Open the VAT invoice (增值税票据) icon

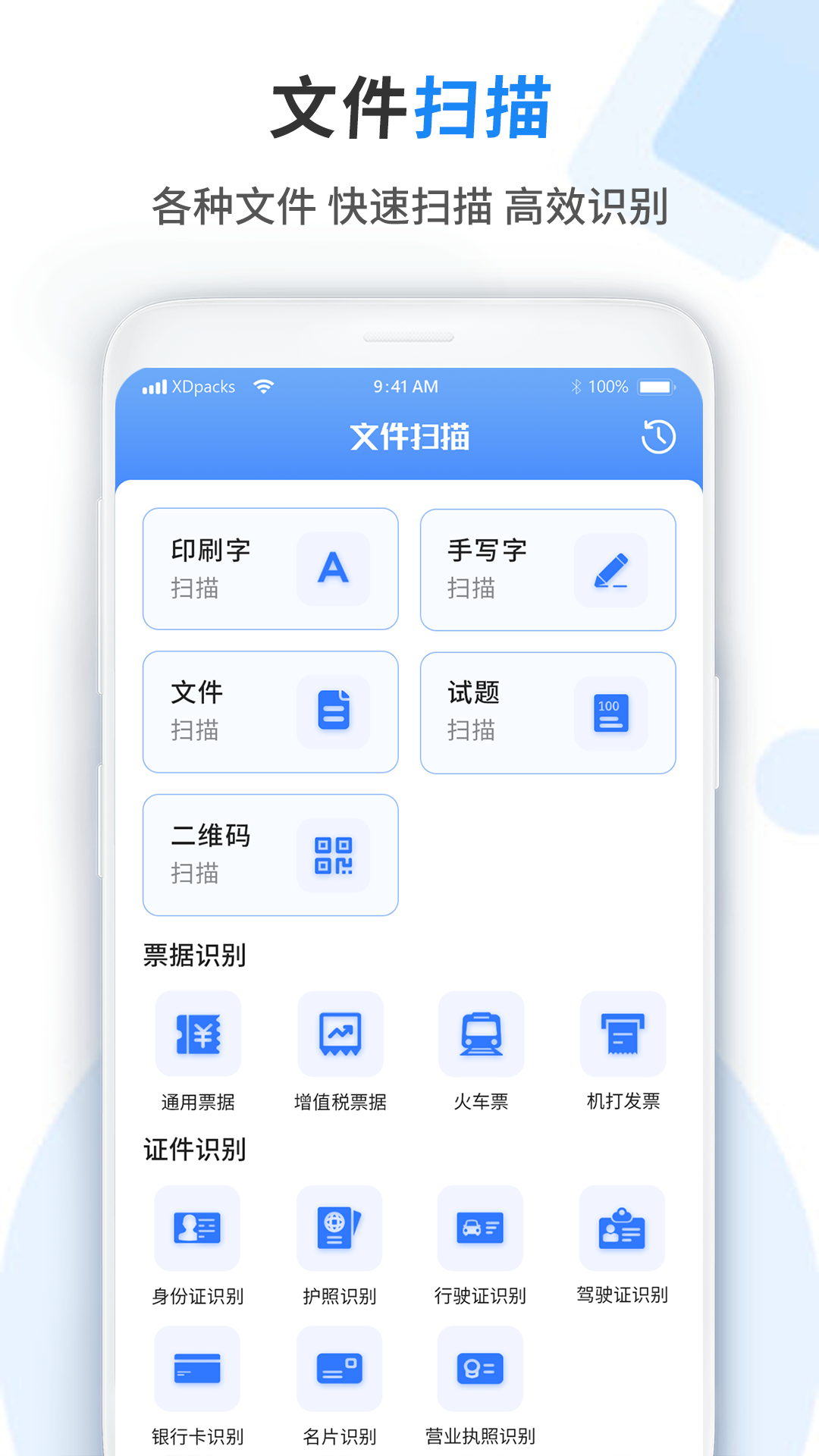tap(340, 1034)
